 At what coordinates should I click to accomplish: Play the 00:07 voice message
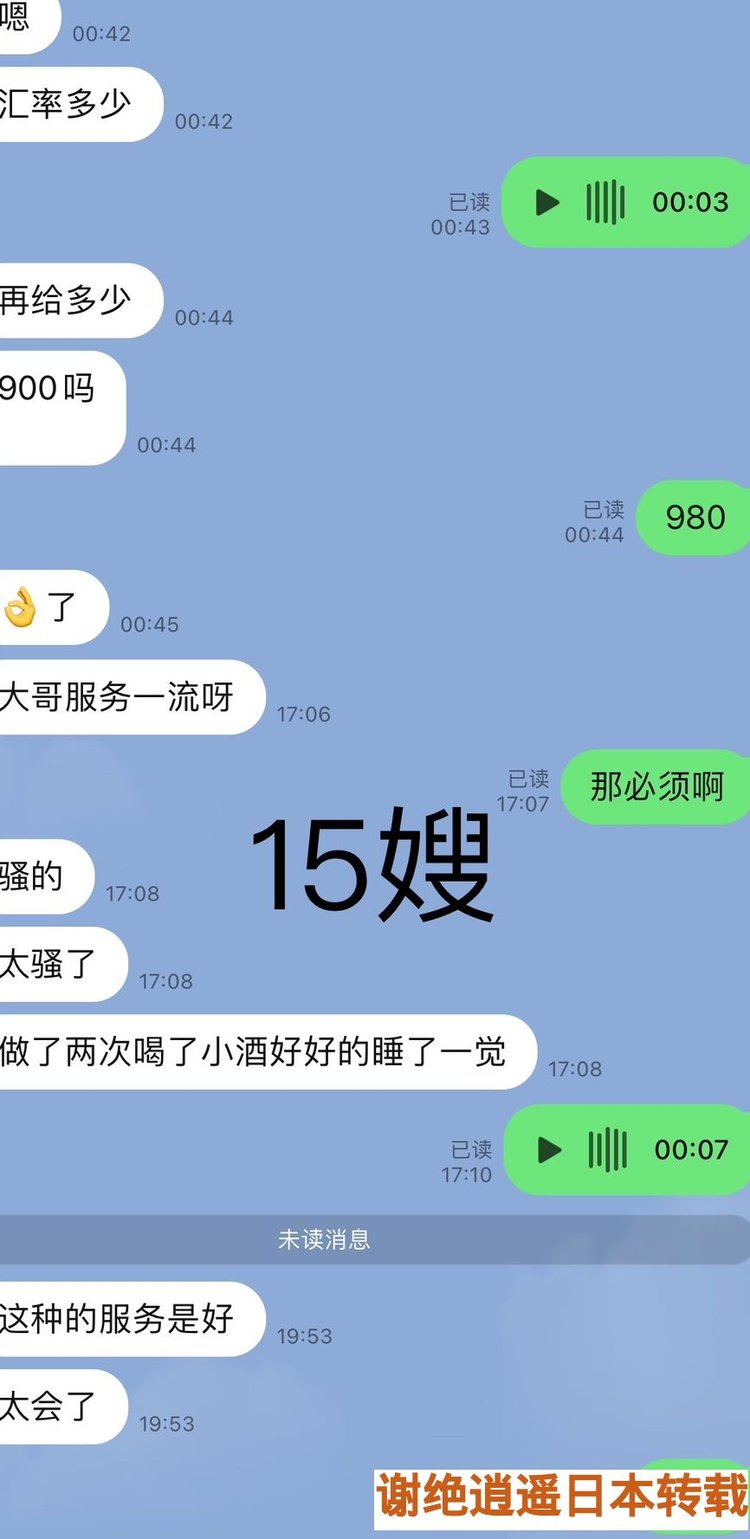(x=549, y=1149)
